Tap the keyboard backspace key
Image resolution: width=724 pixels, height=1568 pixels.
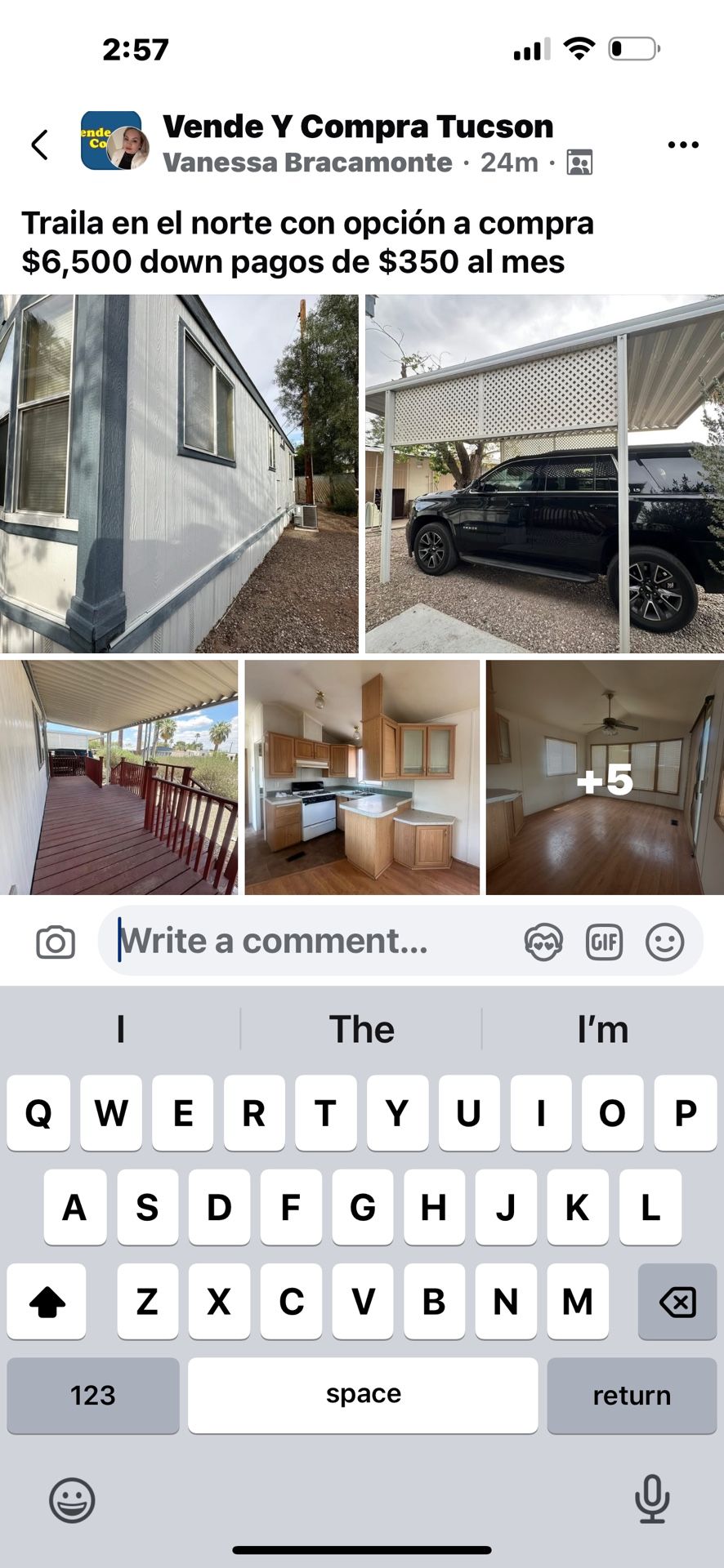click(677, 1302)
